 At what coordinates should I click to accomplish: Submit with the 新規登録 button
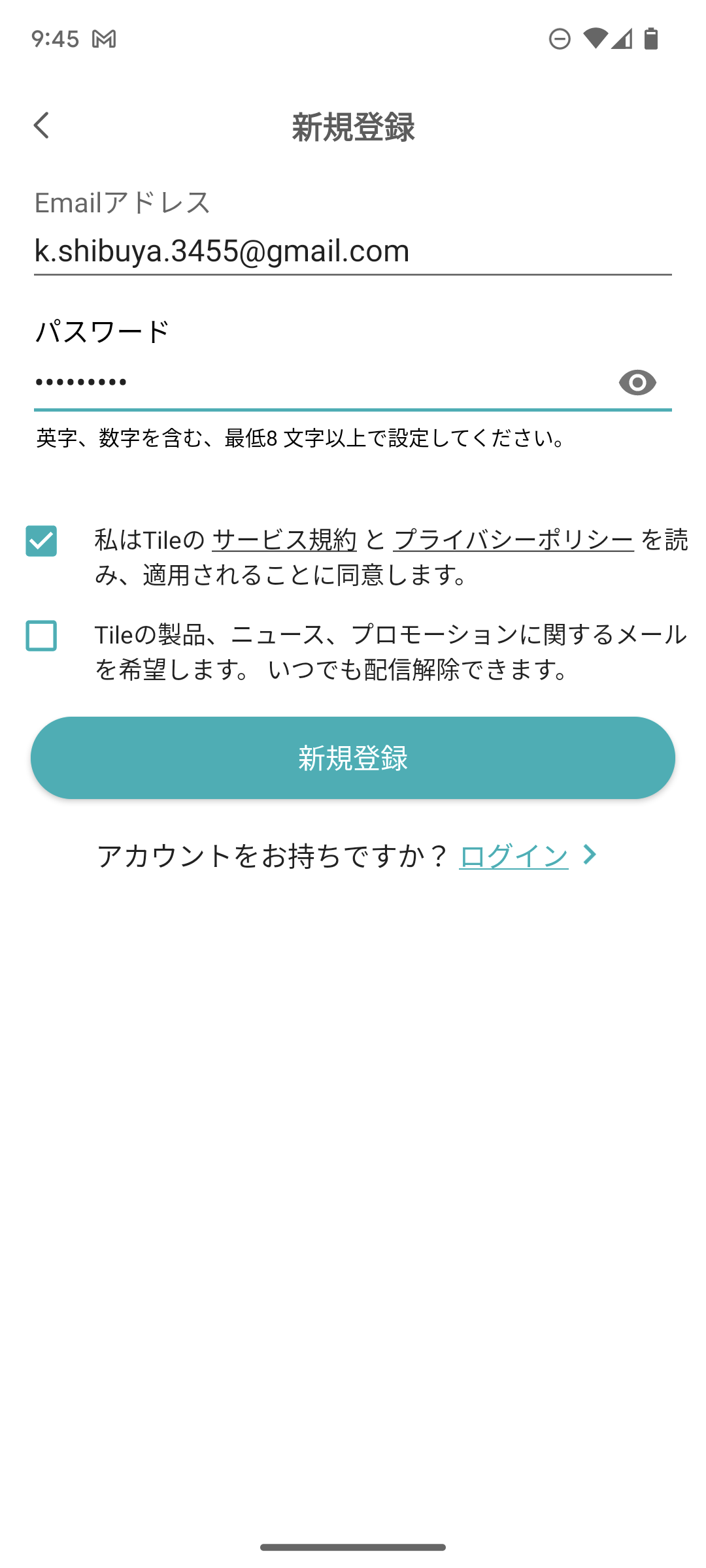(x=353, y=758)
